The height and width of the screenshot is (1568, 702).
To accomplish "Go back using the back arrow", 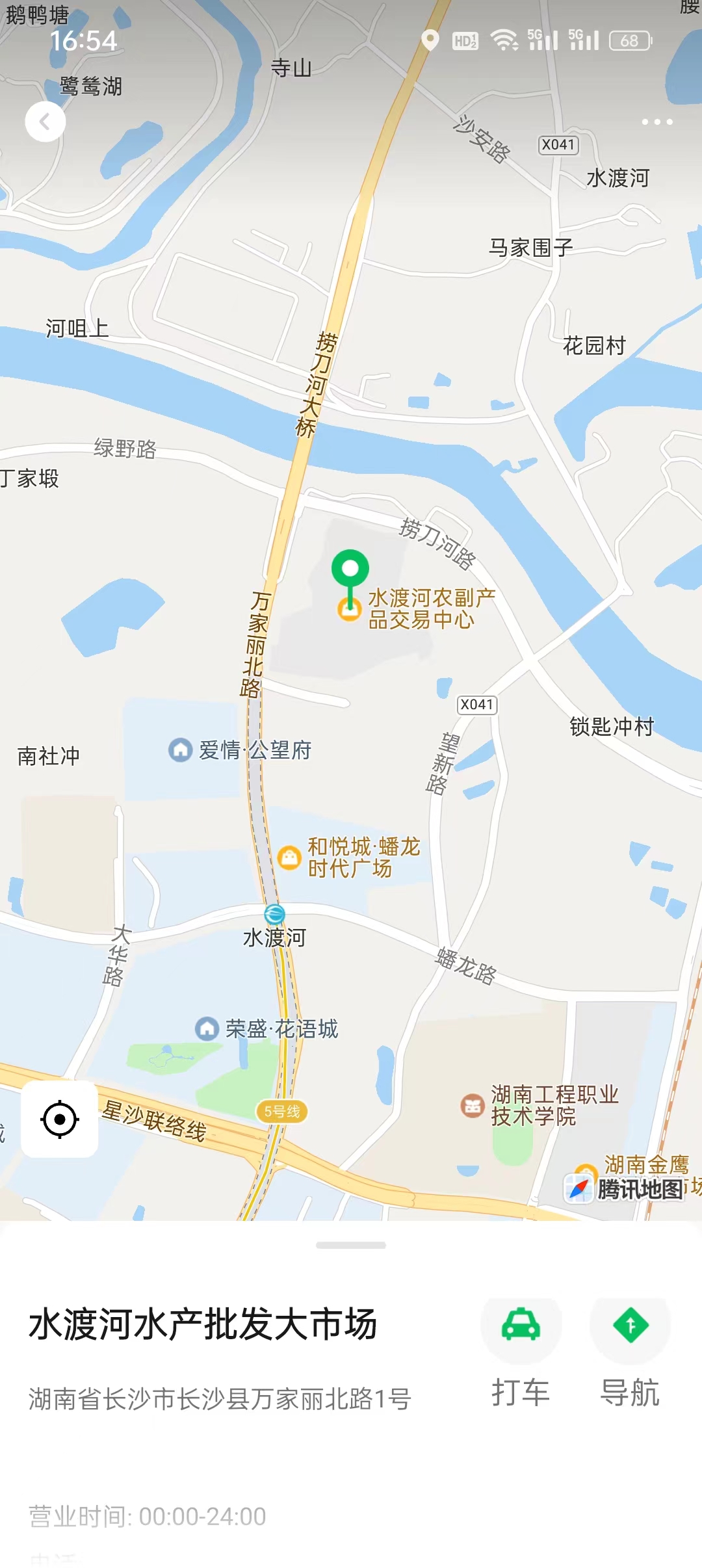I will pos(45,122).
